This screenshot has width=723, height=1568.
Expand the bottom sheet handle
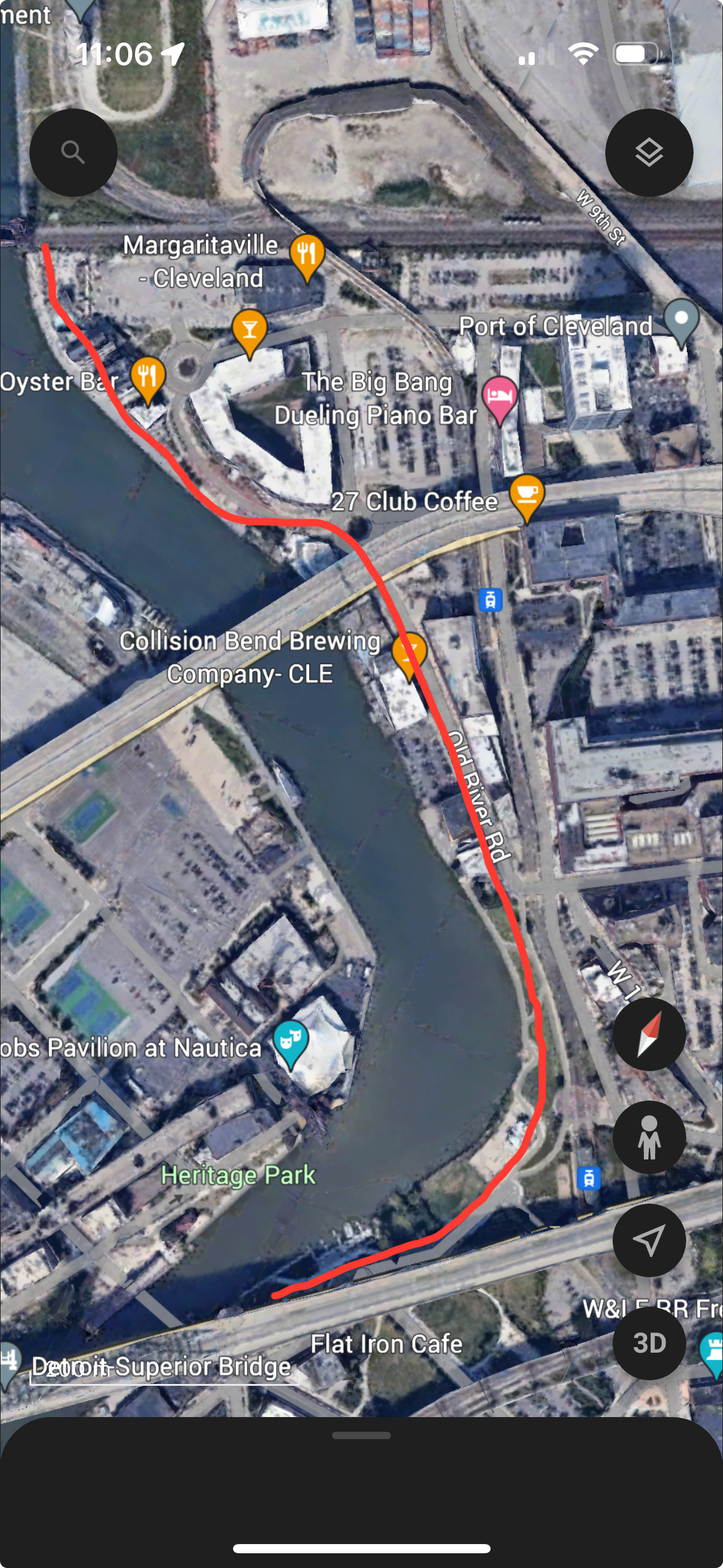(361, 1435)
